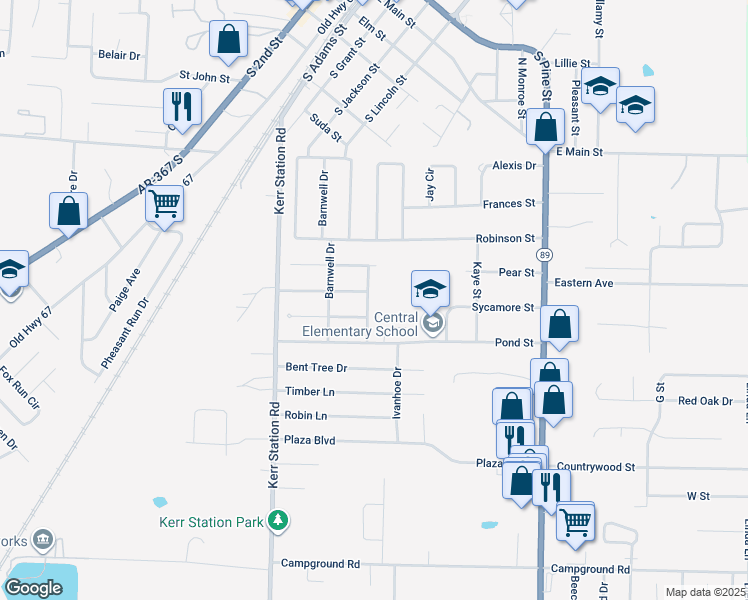748x600 pixels.
Task: Select the shopping bag marker at E Main St
Action: pyautogui.click(x=545, y=130)
